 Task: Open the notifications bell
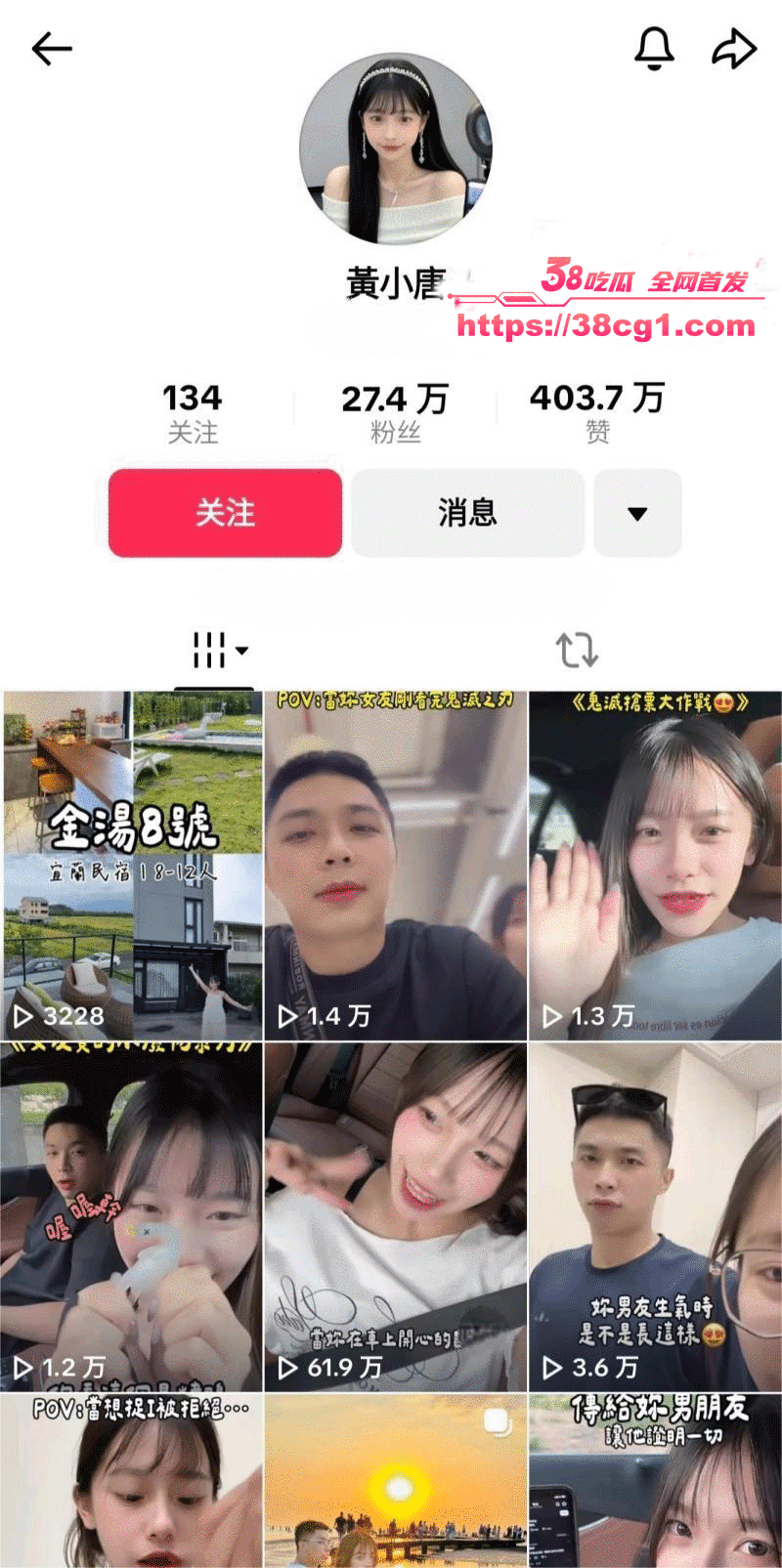pyautogui.click(x=654, y=48)
